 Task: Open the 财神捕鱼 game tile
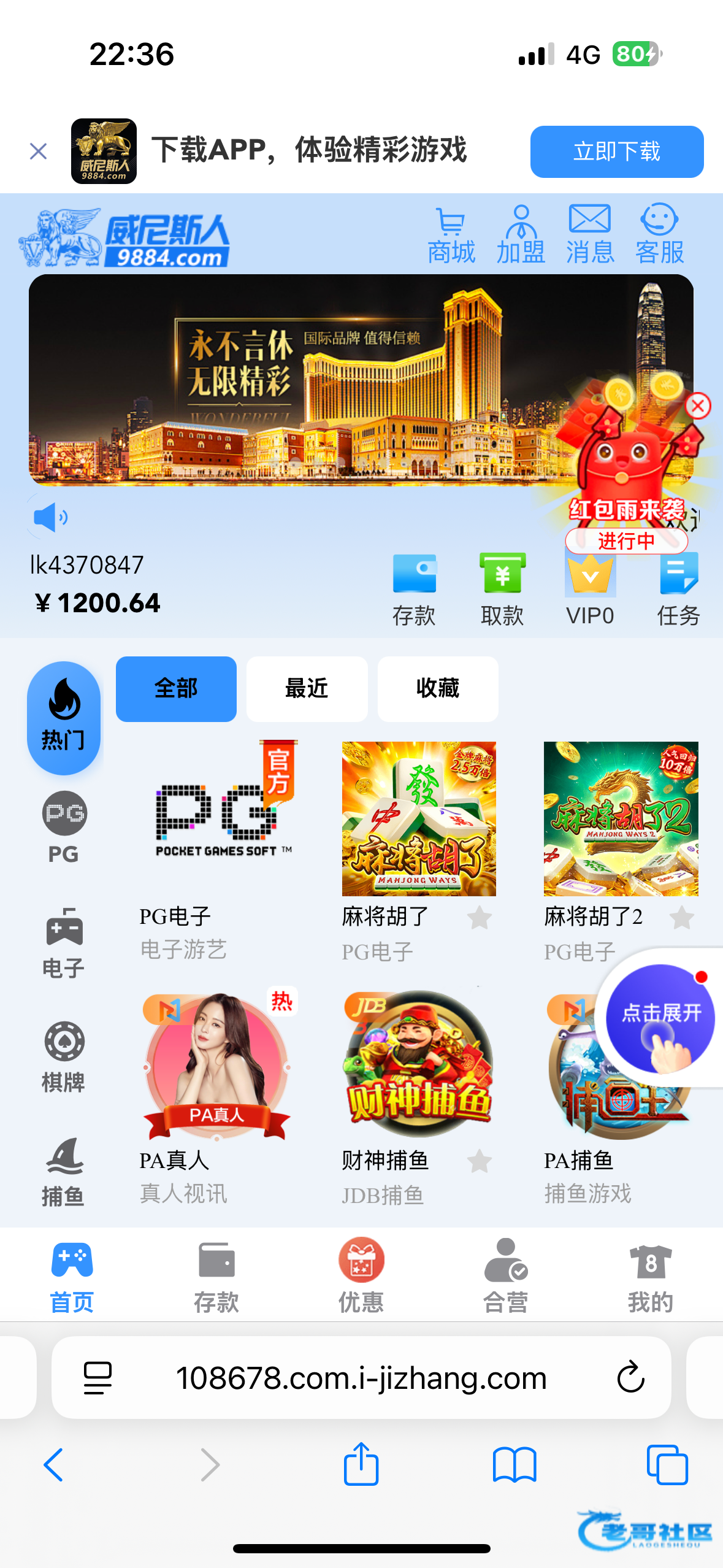(x=419, y=1066)
